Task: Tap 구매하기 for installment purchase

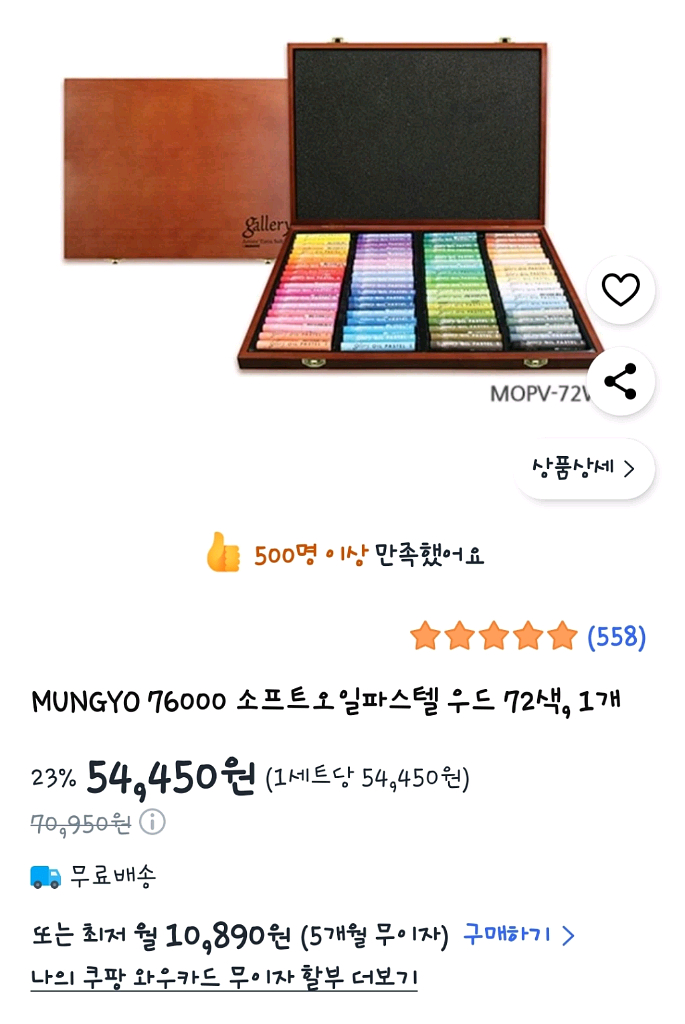Action: click(518, 936)
